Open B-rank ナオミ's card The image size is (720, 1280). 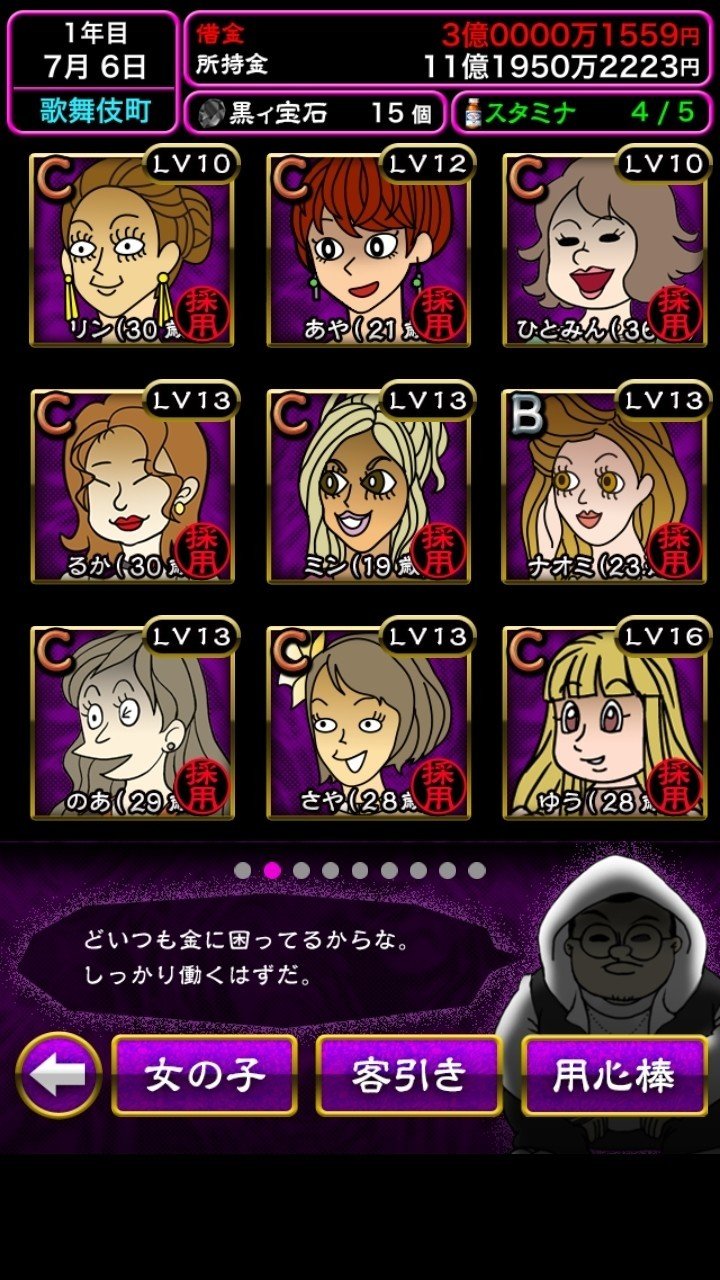point(604,487)
